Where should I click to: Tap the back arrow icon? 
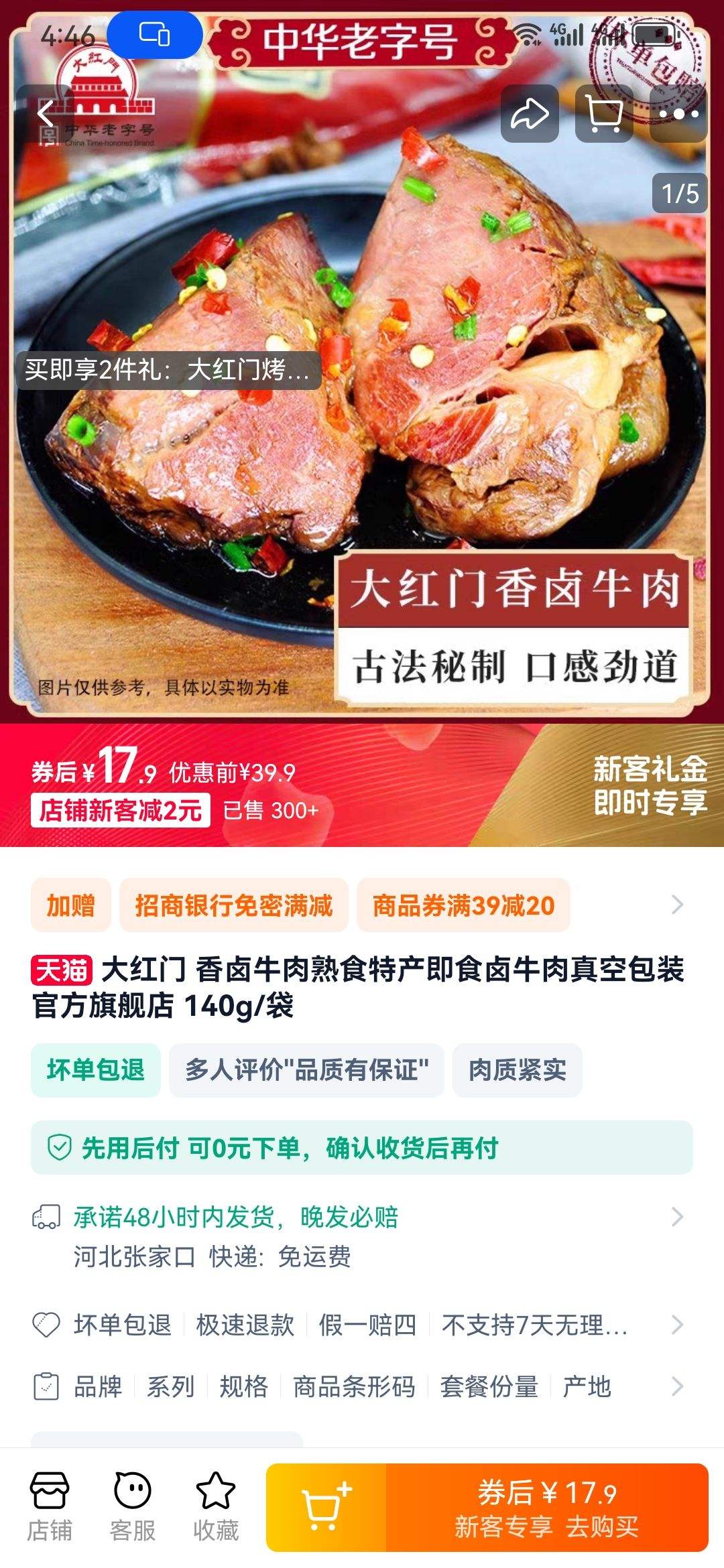coord(44,112)
